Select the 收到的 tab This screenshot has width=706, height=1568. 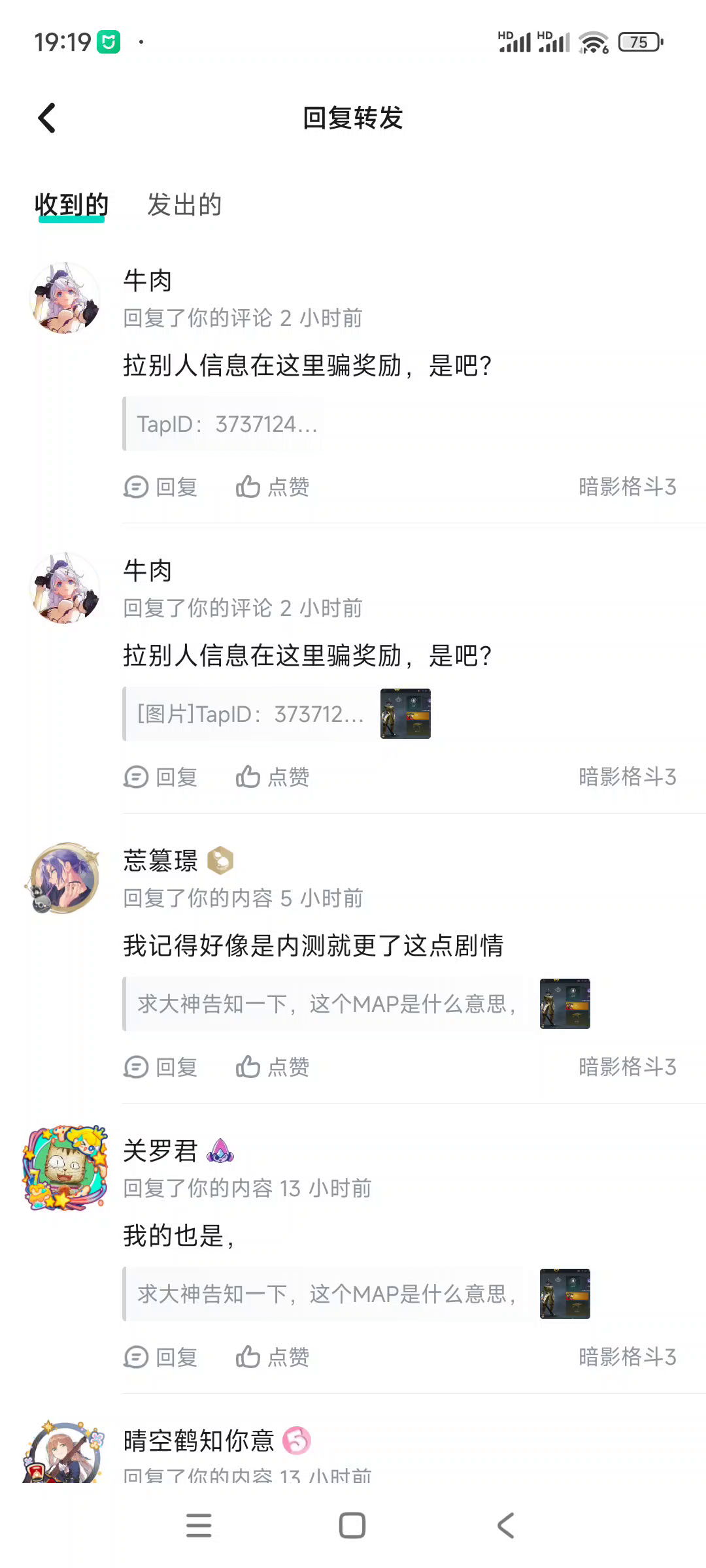[71, 205]
